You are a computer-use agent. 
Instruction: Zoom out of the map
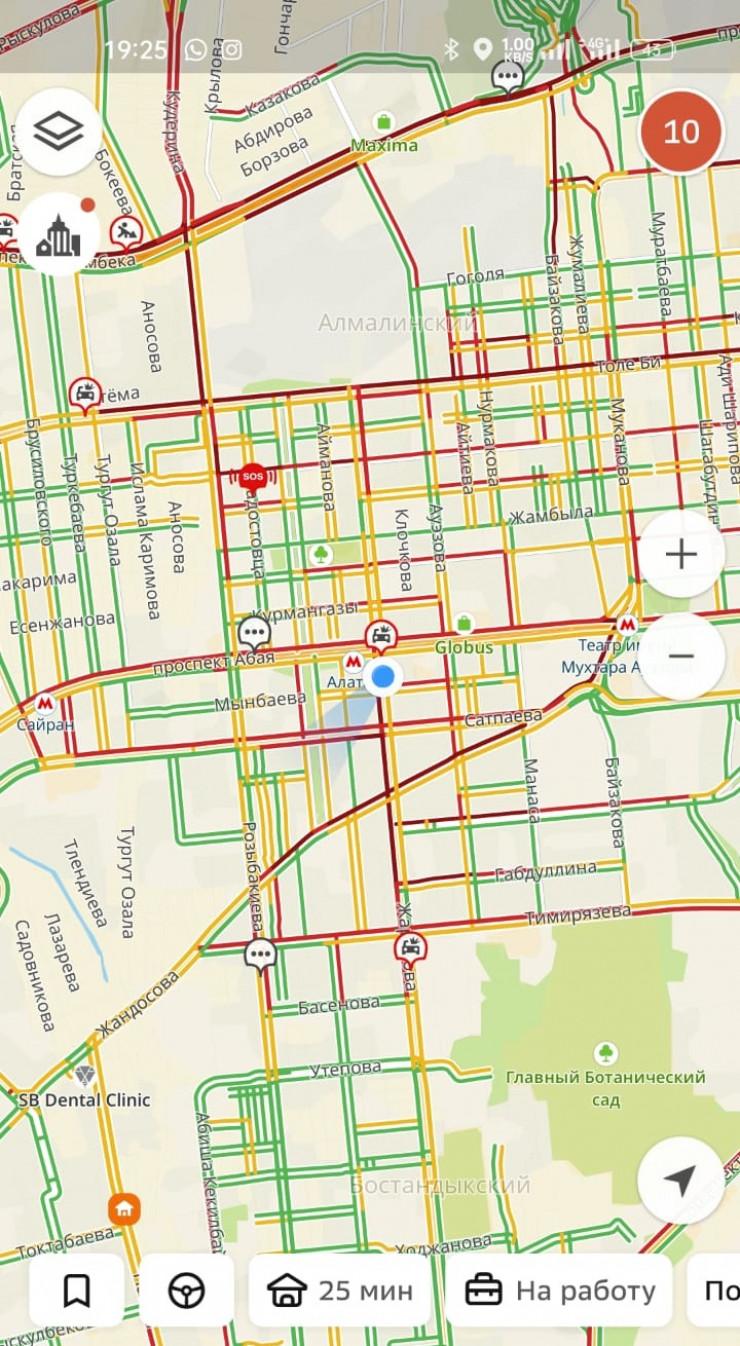point(681,656)
